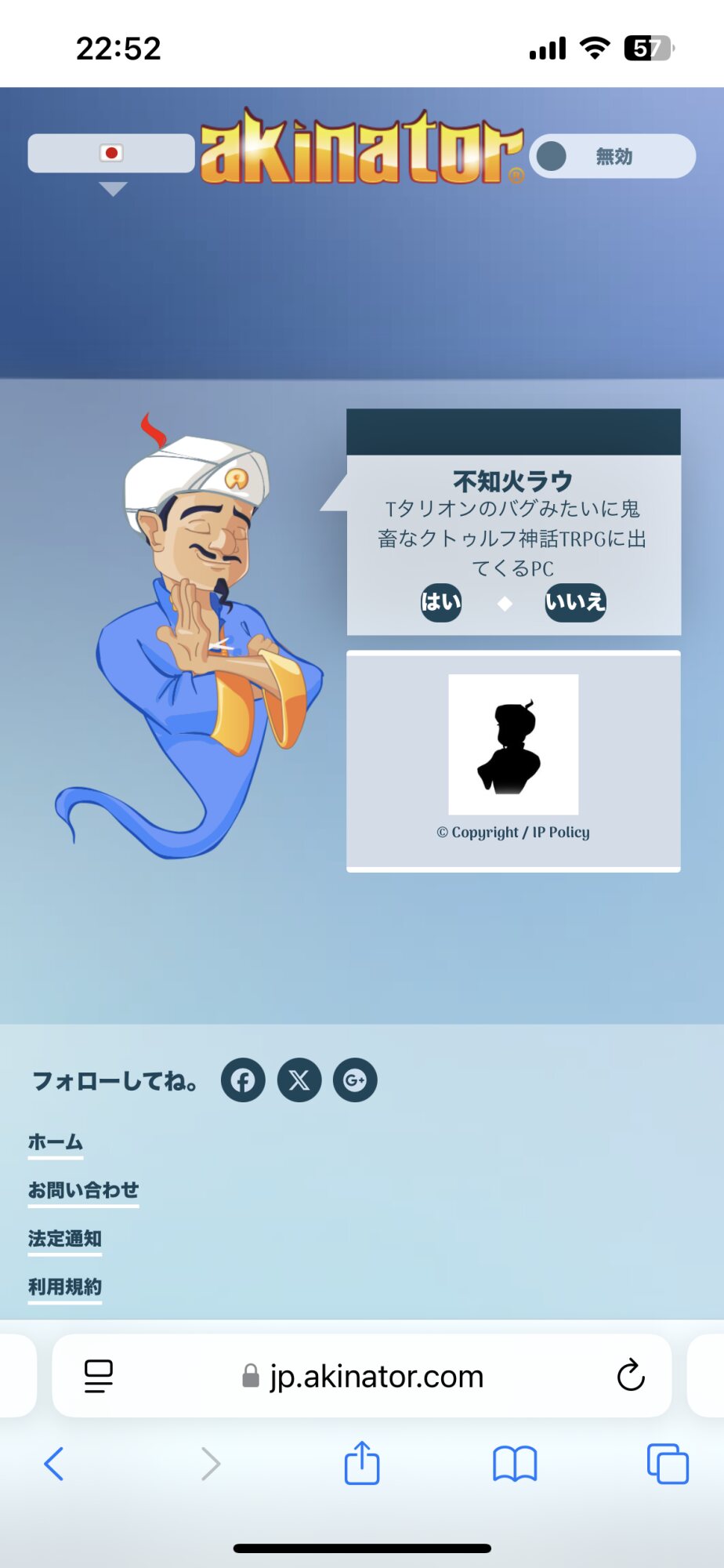Open Safari bookmarks

515,1464
